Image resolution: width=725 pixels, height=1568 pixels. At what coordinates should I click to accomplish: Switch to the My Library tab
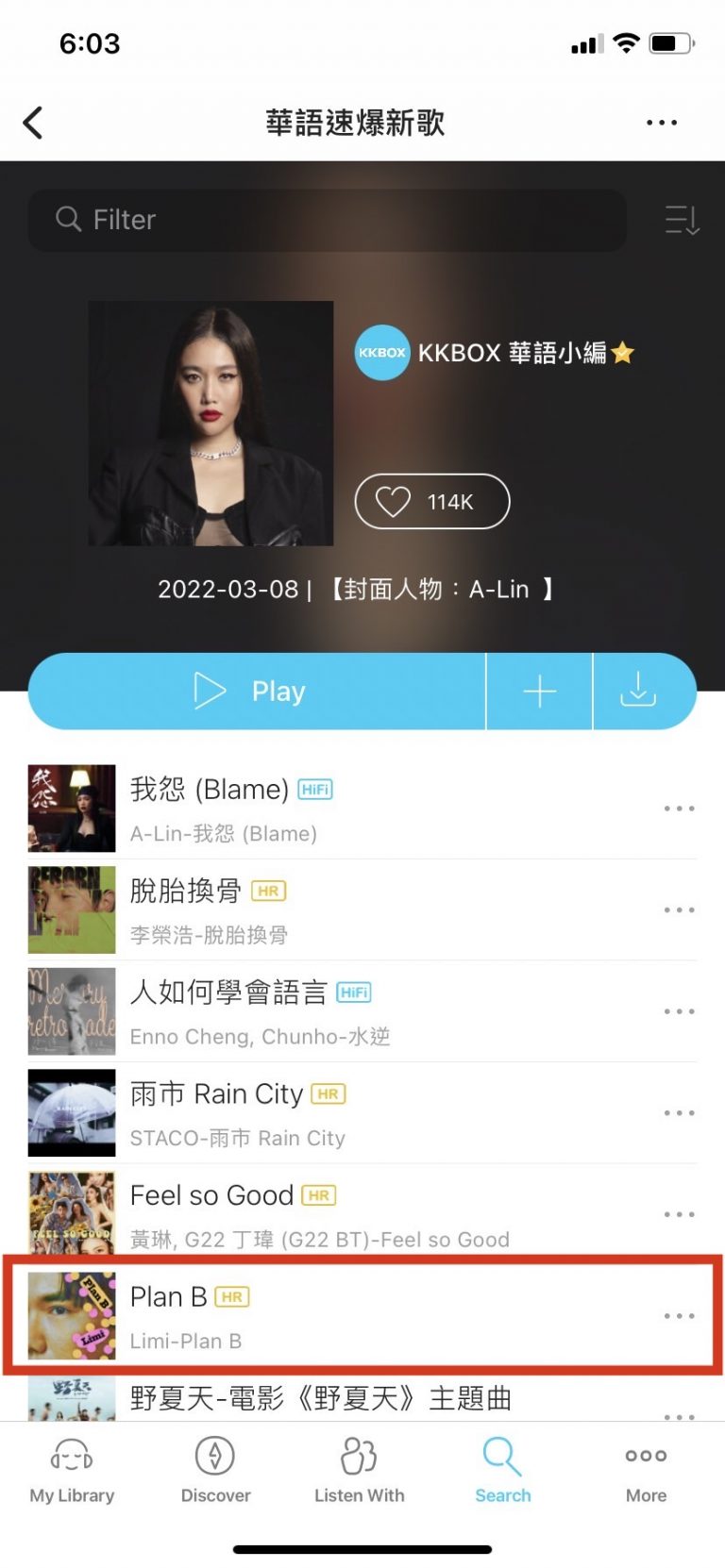[x=72, y=1470]
